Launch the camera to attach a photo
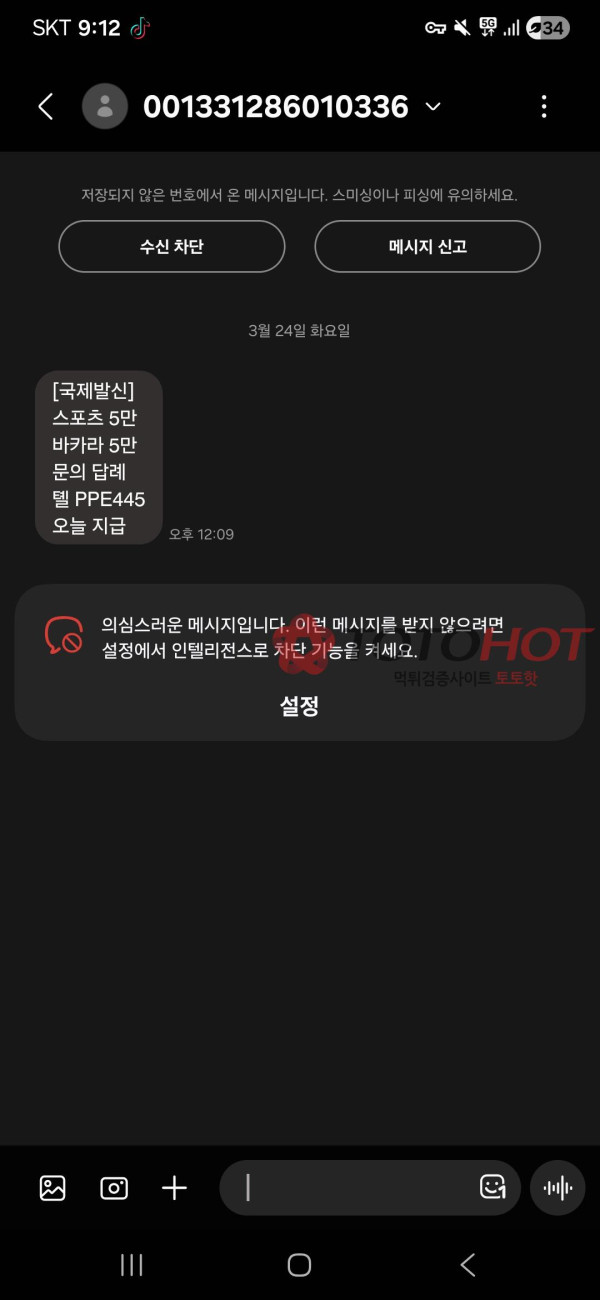The image size is (600, 1300). click(x=114, y=1187)
